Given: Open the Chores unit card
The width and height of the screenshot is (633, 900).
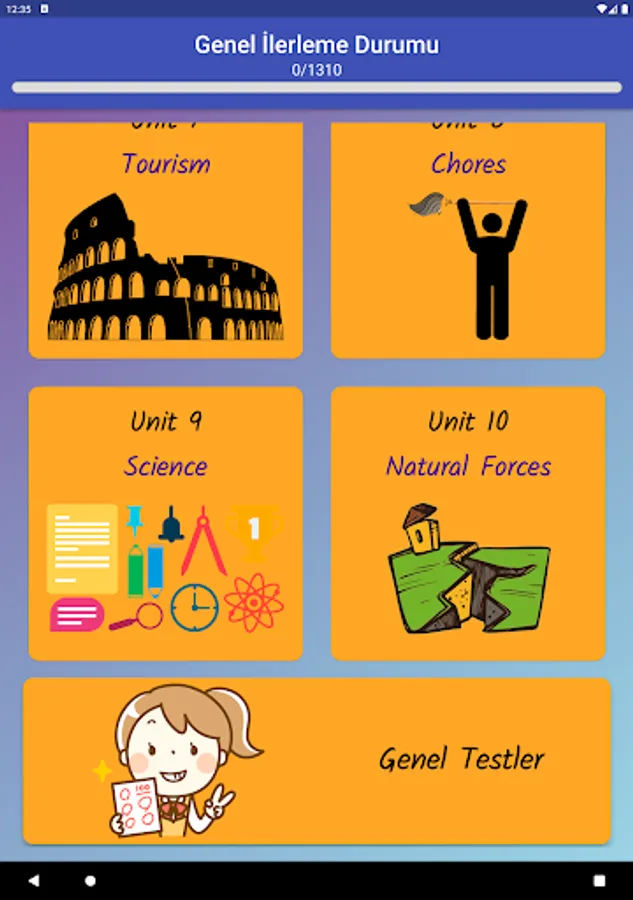Looking at the screenshot, I should 468,240.
